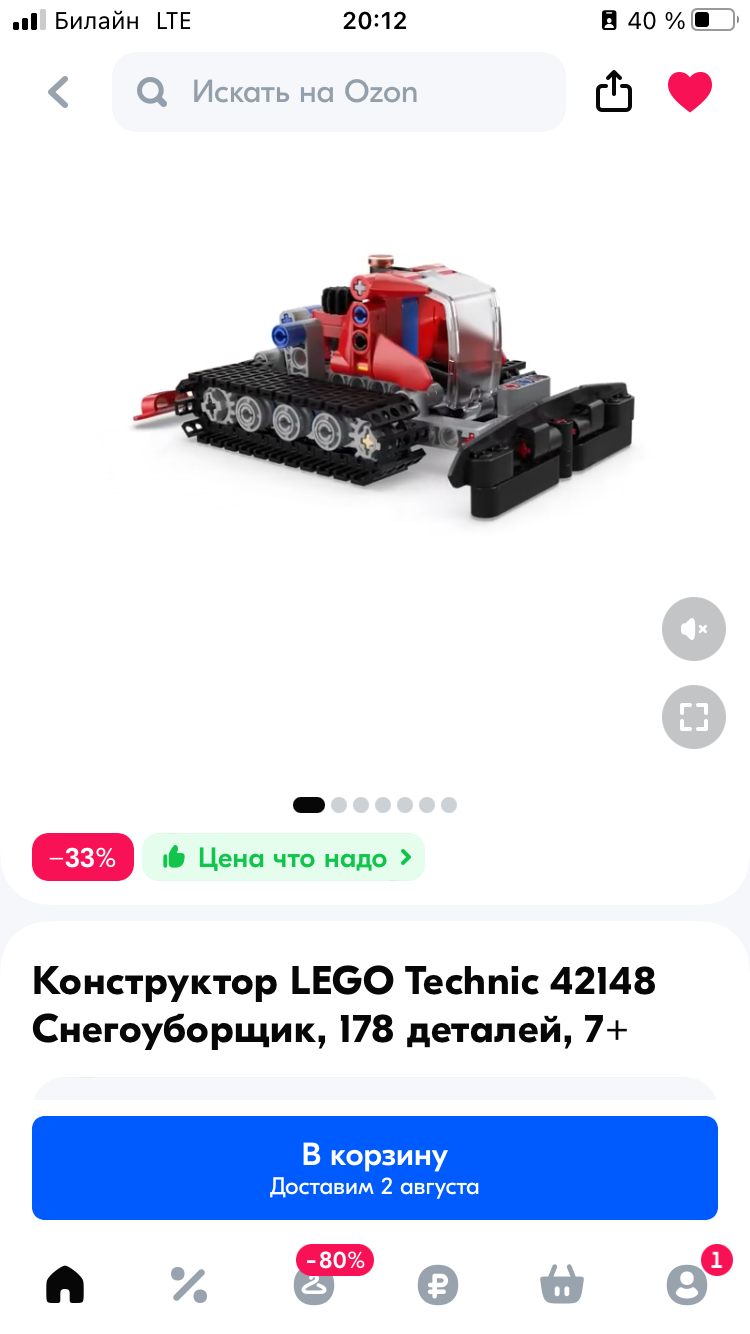The height and width of the screenshot is (1334, 750).
Task: Open the shopping basket tab
Action: click(561, 1284)
